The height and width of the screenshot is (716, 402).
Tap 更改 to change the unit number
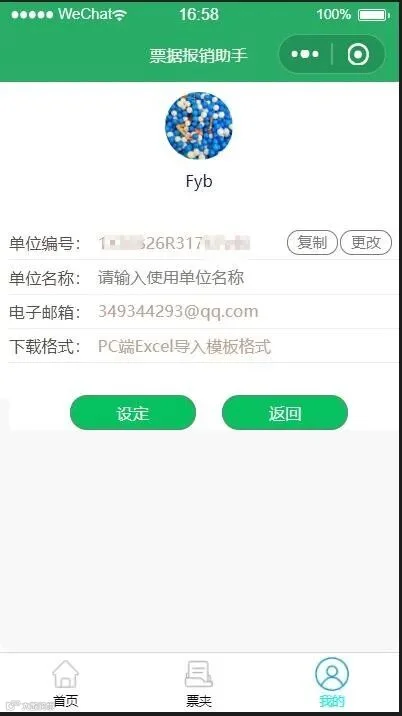click(x=366, y=242)
